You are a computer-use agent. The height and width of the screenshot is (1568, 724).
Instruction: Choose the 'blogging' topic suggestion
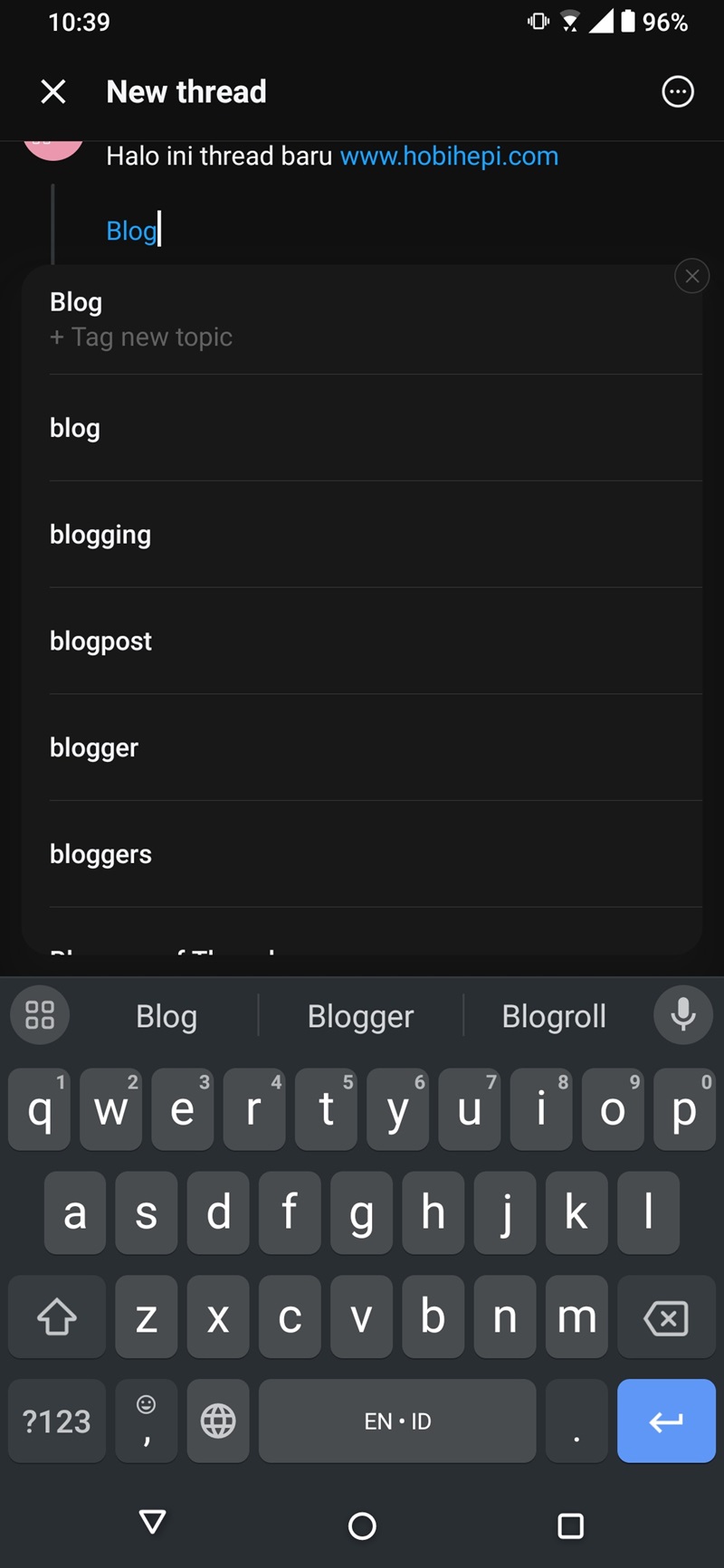point(100,534)
